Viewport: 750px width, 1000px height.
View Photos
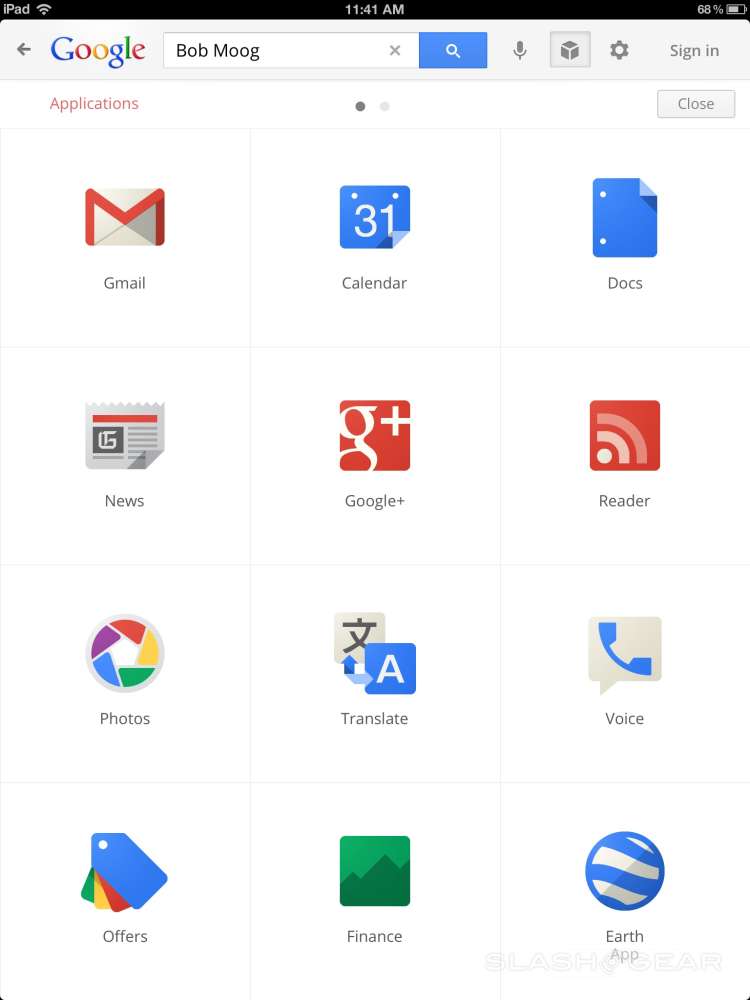click(125, 654)
